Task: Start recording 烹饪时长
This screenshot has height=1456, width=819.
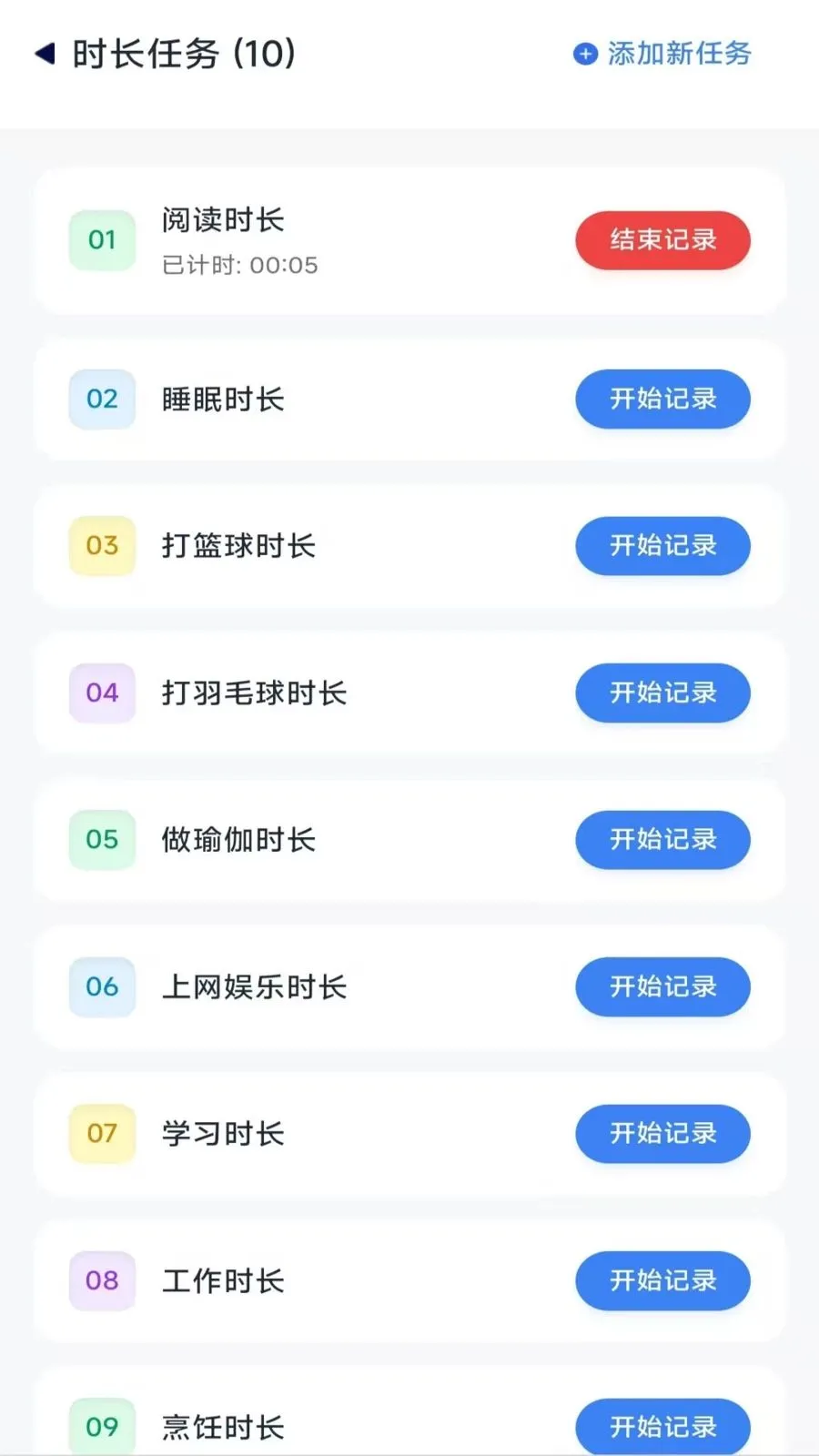Action: click(662, 1427)
